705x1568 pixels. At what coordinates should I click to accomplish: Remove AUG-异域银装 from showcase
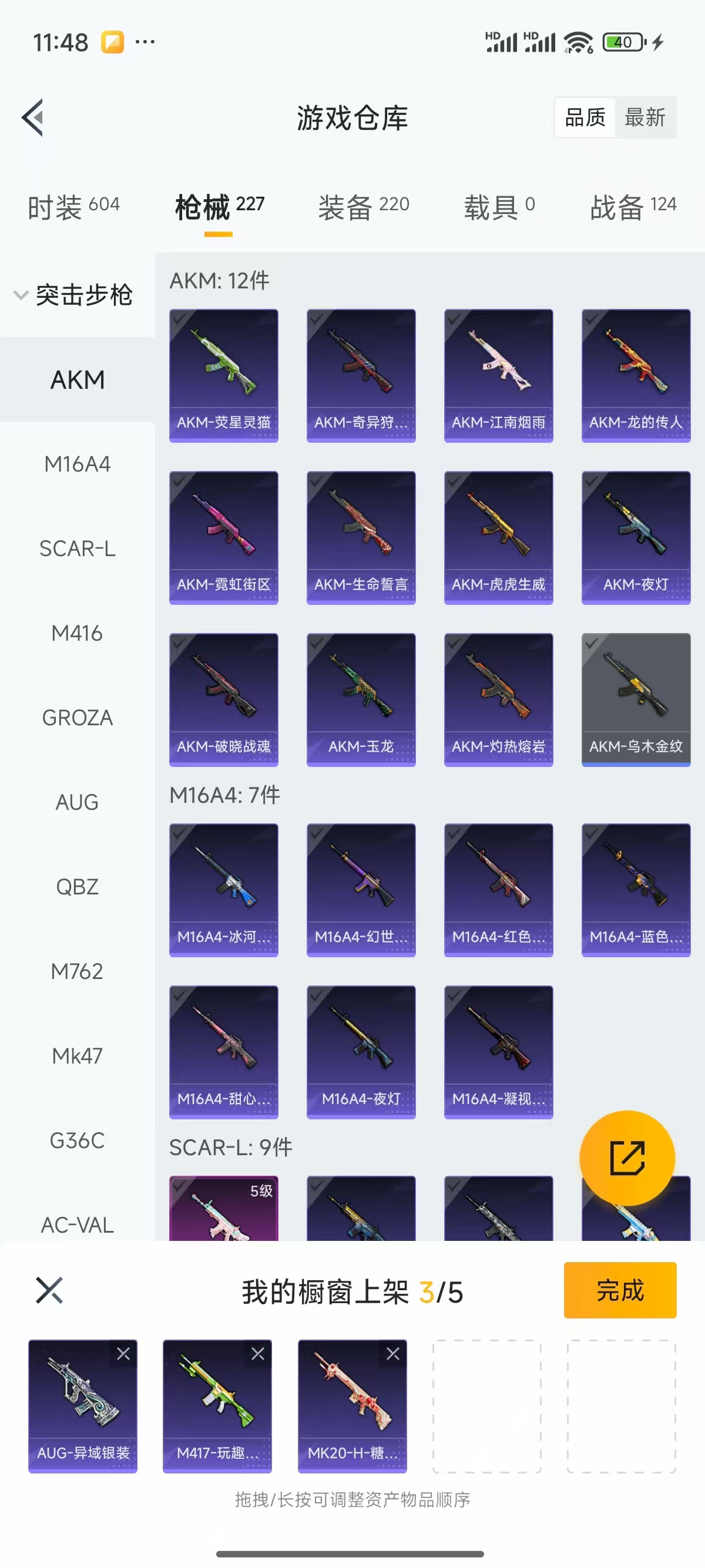[x=123, y=1354]
